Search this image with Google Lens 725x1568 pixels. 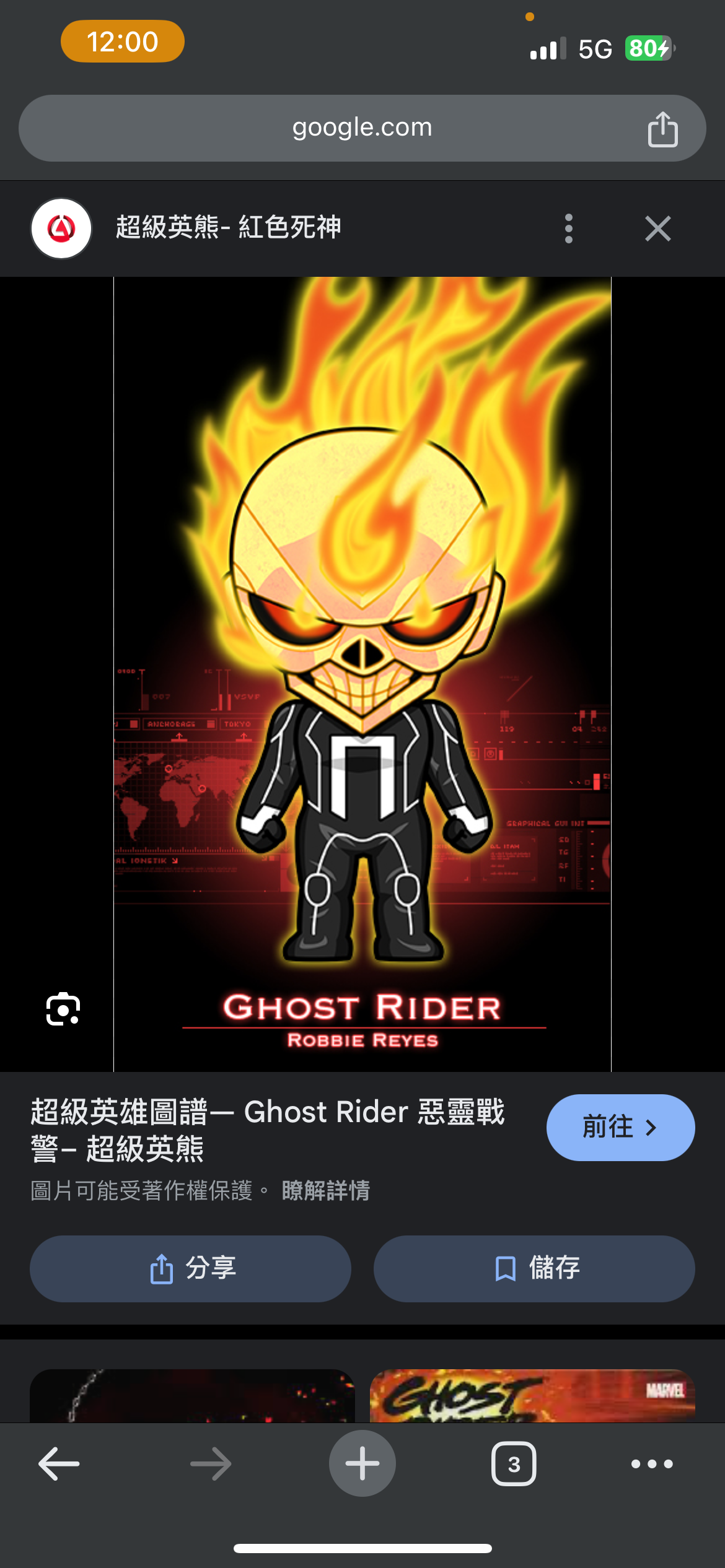[x=63, y=1009]
